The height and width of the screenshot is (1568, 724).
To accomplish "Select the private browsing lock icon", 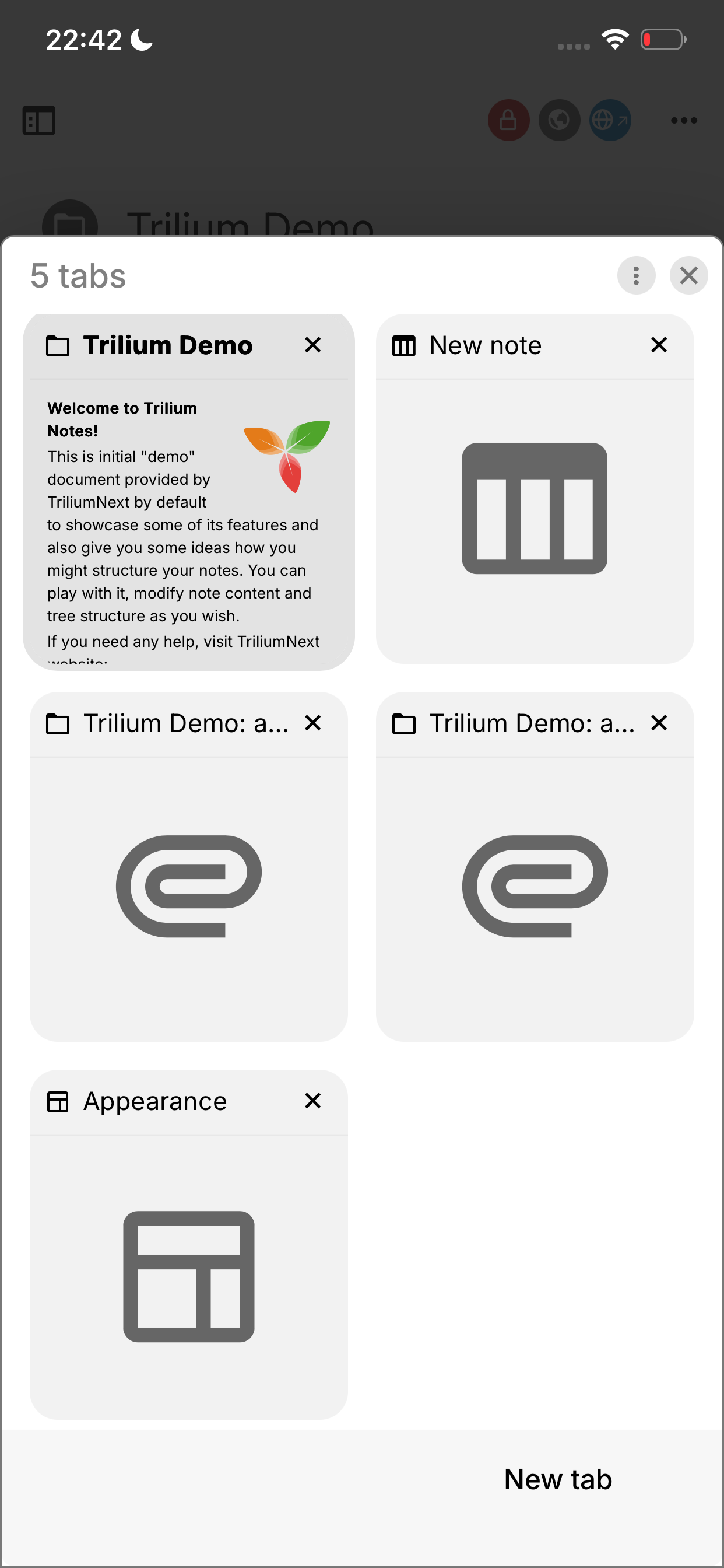I will 508,120.
